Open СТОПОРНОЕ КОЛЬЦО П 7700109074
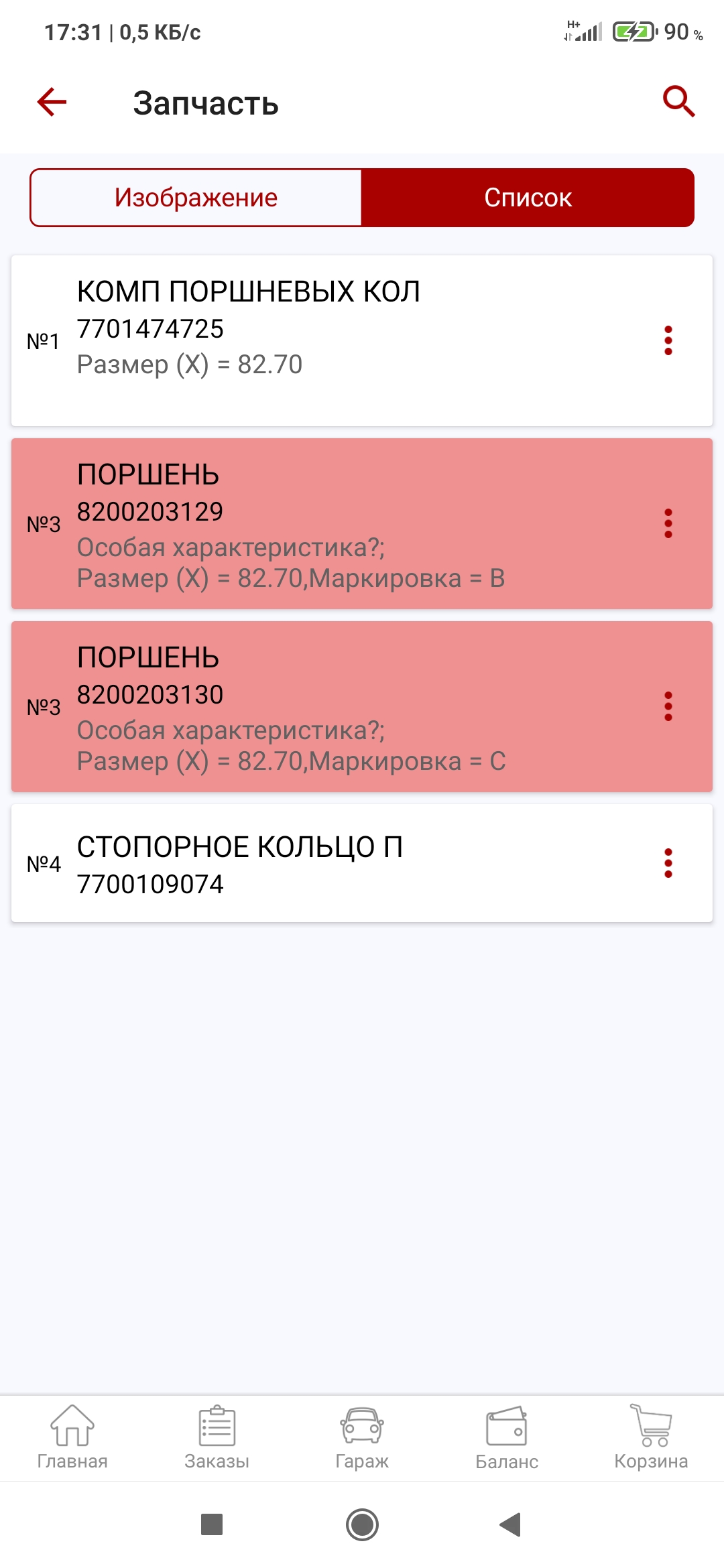The width and height of the screenshot is (724, 1568). pos(362,863)
